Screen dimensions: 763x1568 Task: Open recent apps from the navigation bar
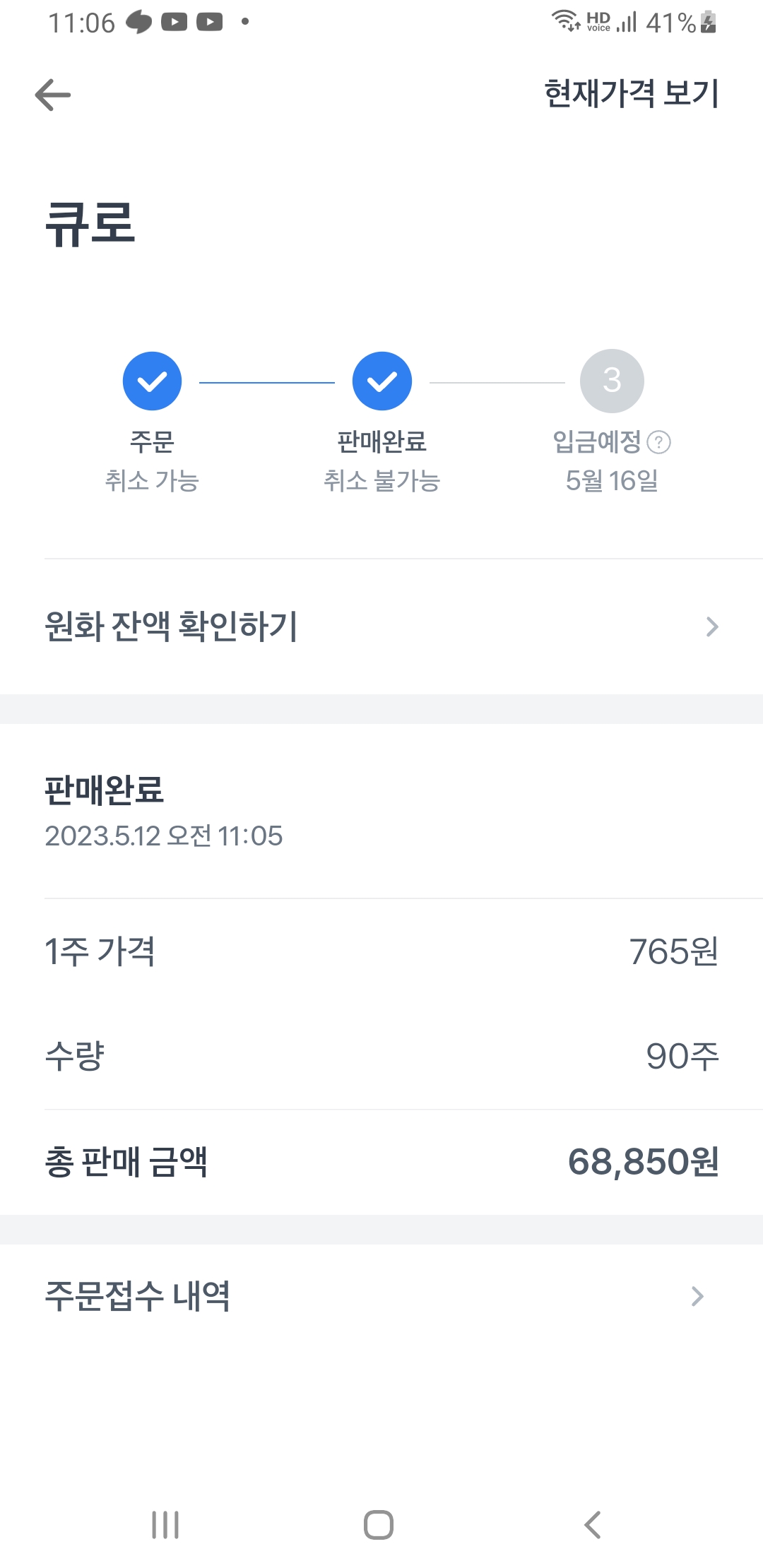[x=165, y=1524]
